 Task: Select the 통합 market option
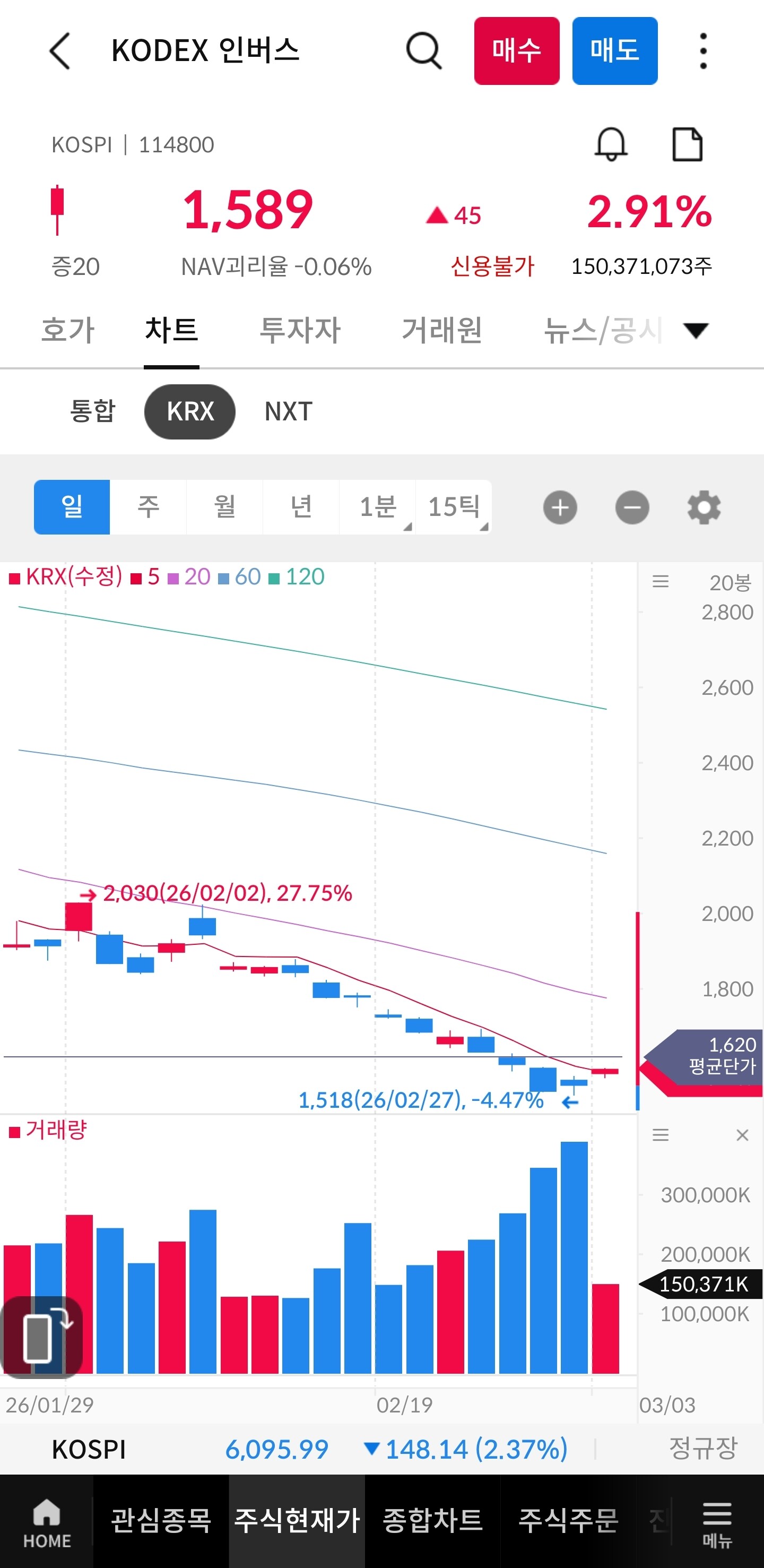[92, 411]
